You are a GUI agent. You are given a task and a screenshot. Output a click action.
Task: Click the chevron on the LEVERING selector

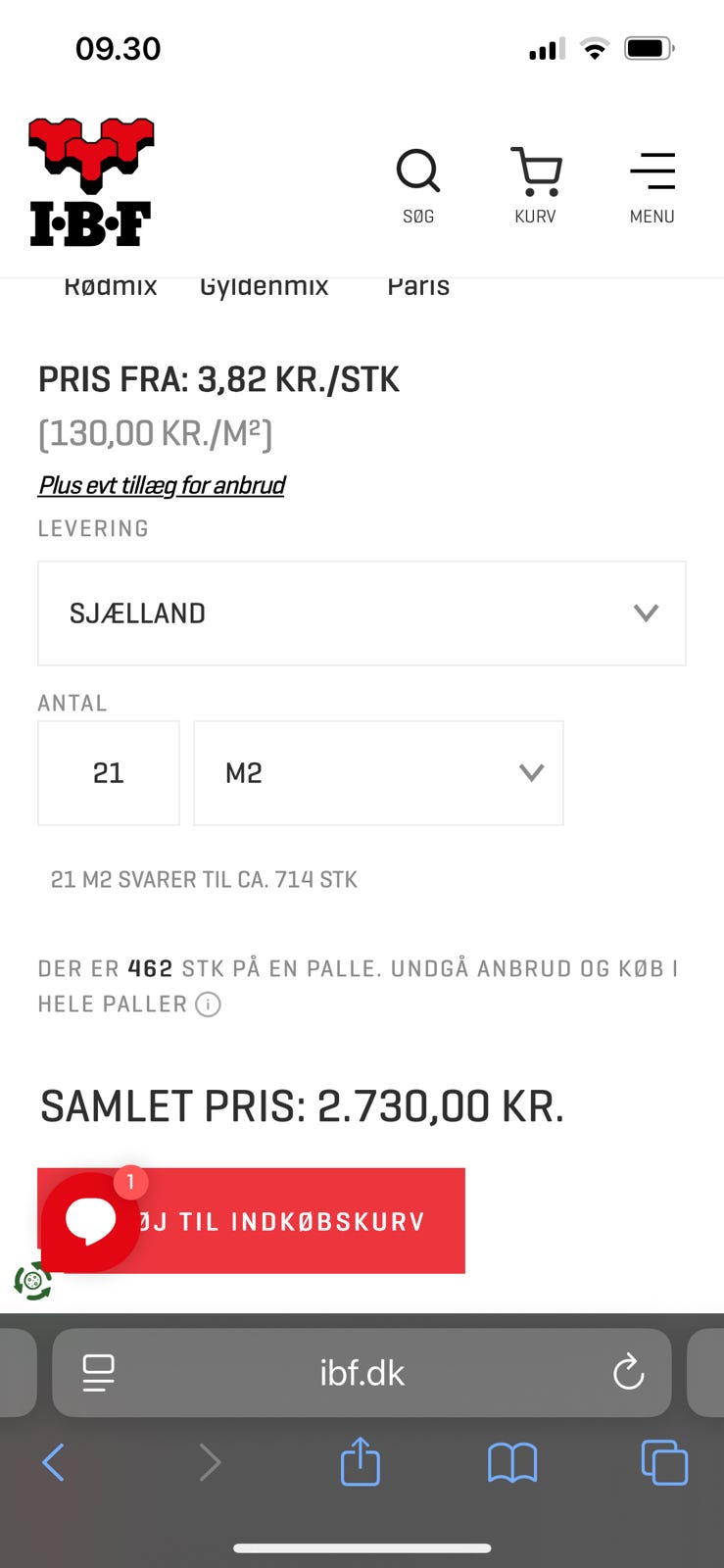click(646, 613)
